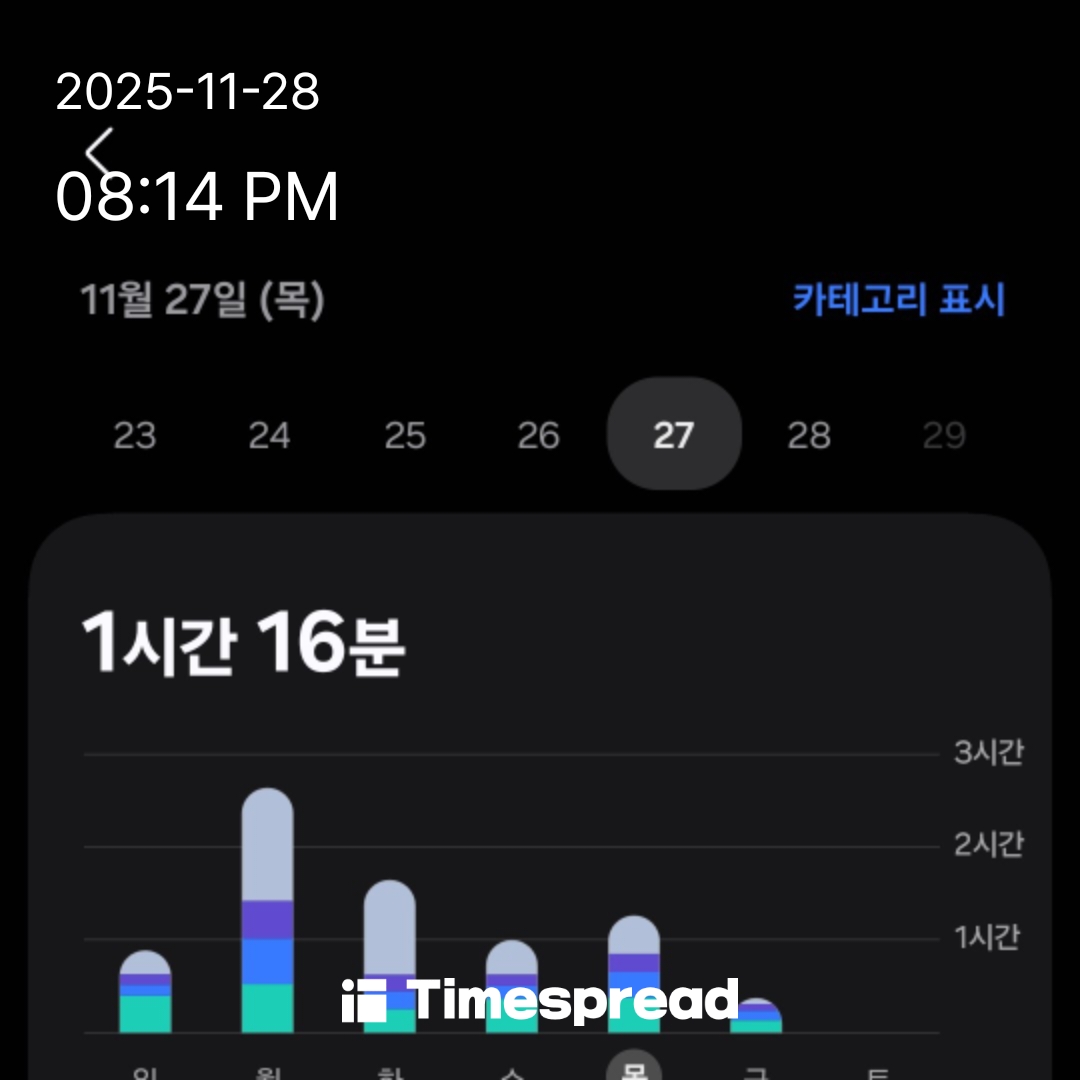This screenshot has width=1080, height=1080.
Task: Tap the tallest bar in the usage chart
Action: coord(268,910)
